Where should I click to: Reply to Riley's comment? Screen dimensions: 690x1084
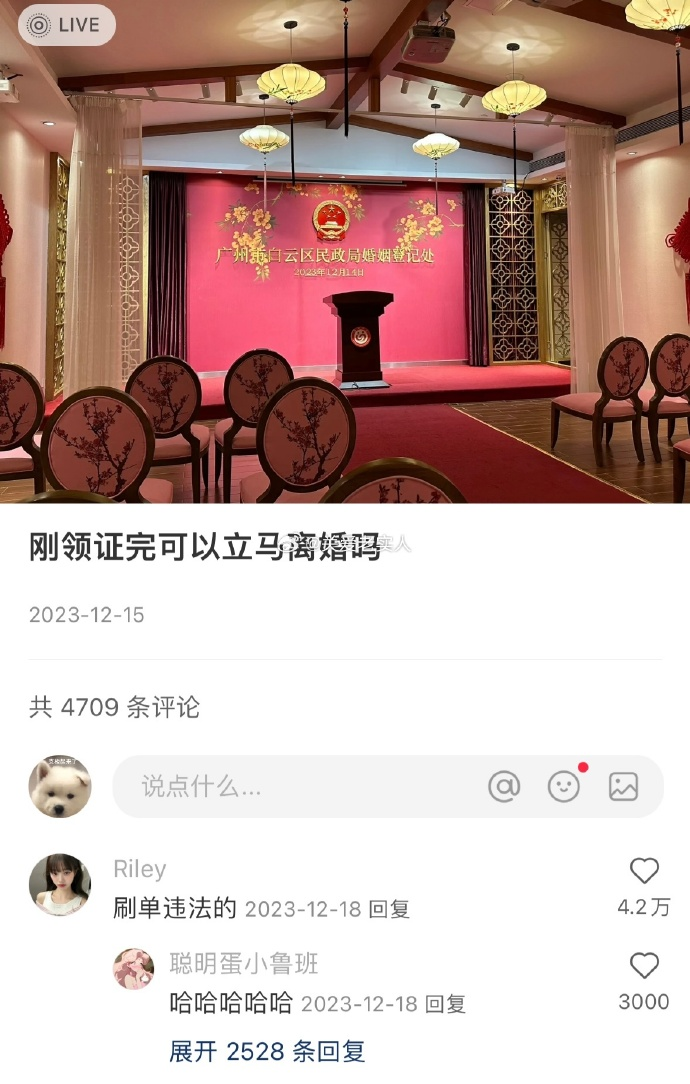coord(389,909)
